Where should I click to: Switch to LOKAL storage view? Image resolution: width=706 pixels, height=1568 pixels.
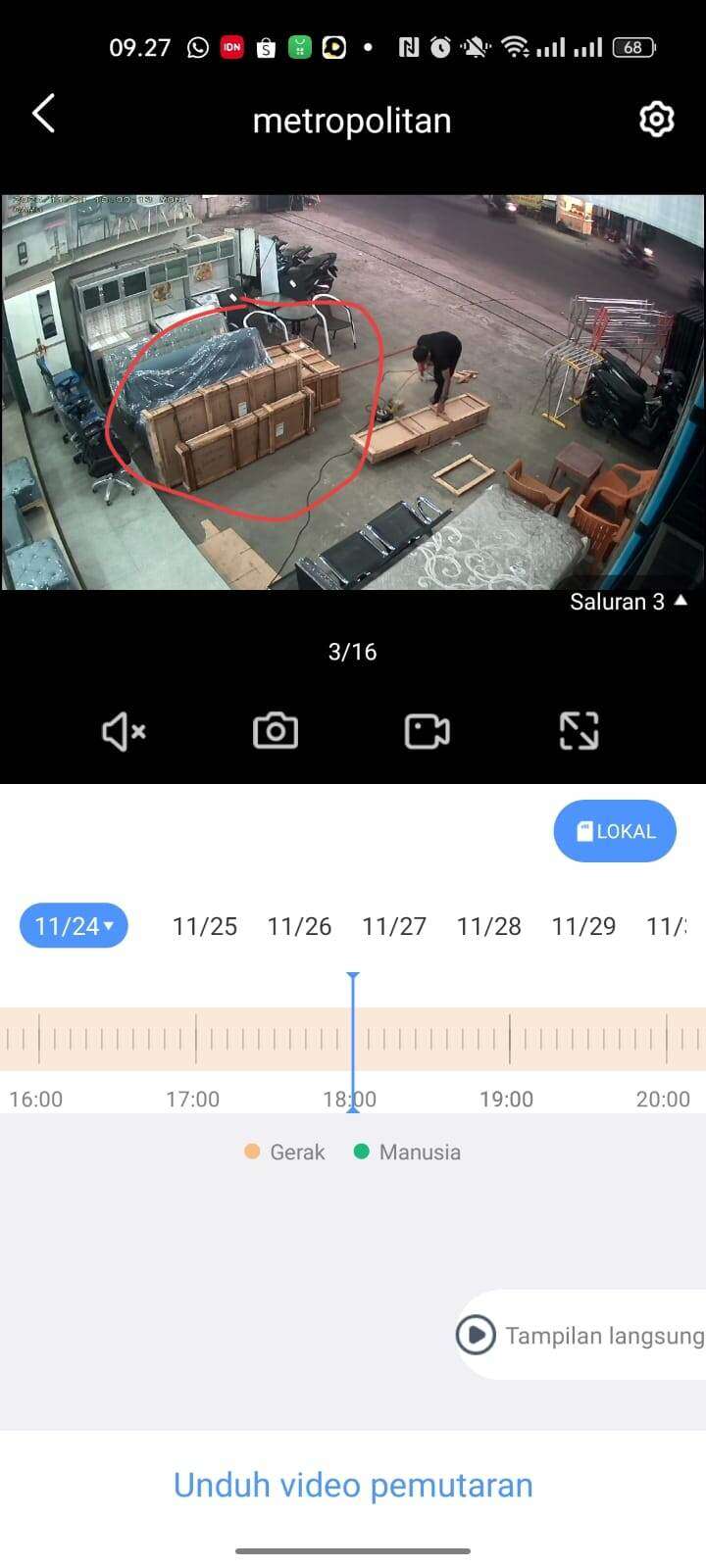[x=615, y=831]
